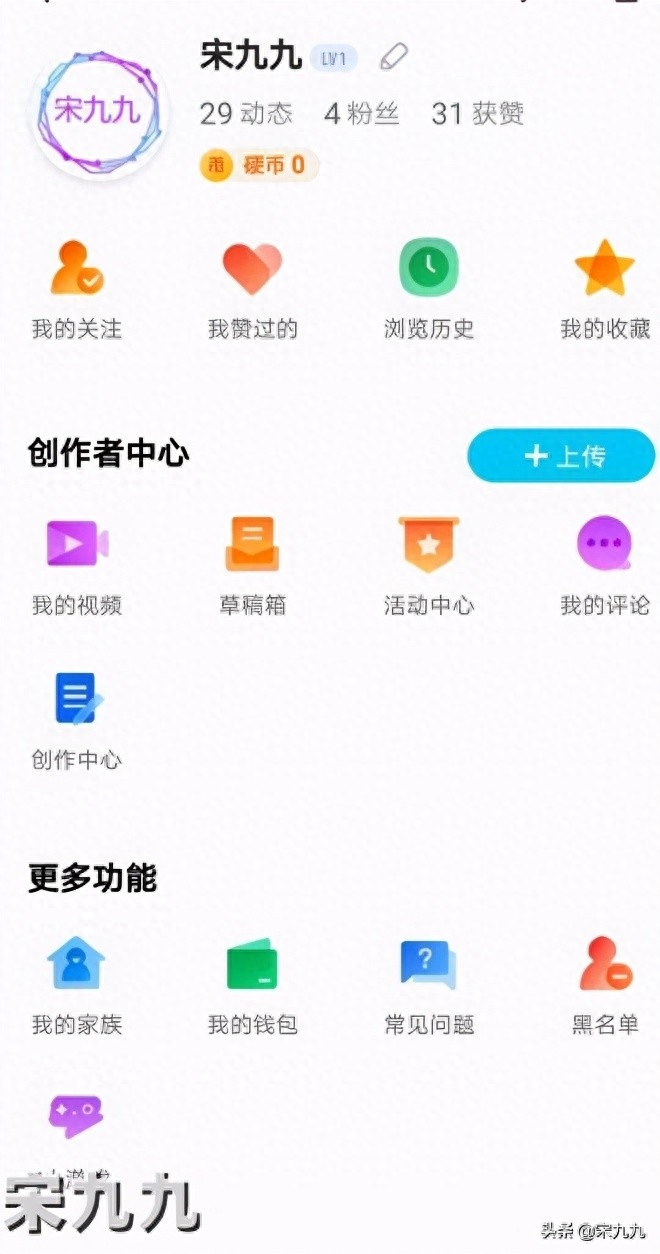Open the 29 动态 posts list
The image size is (660, 1254).
(x=246, y=114)
